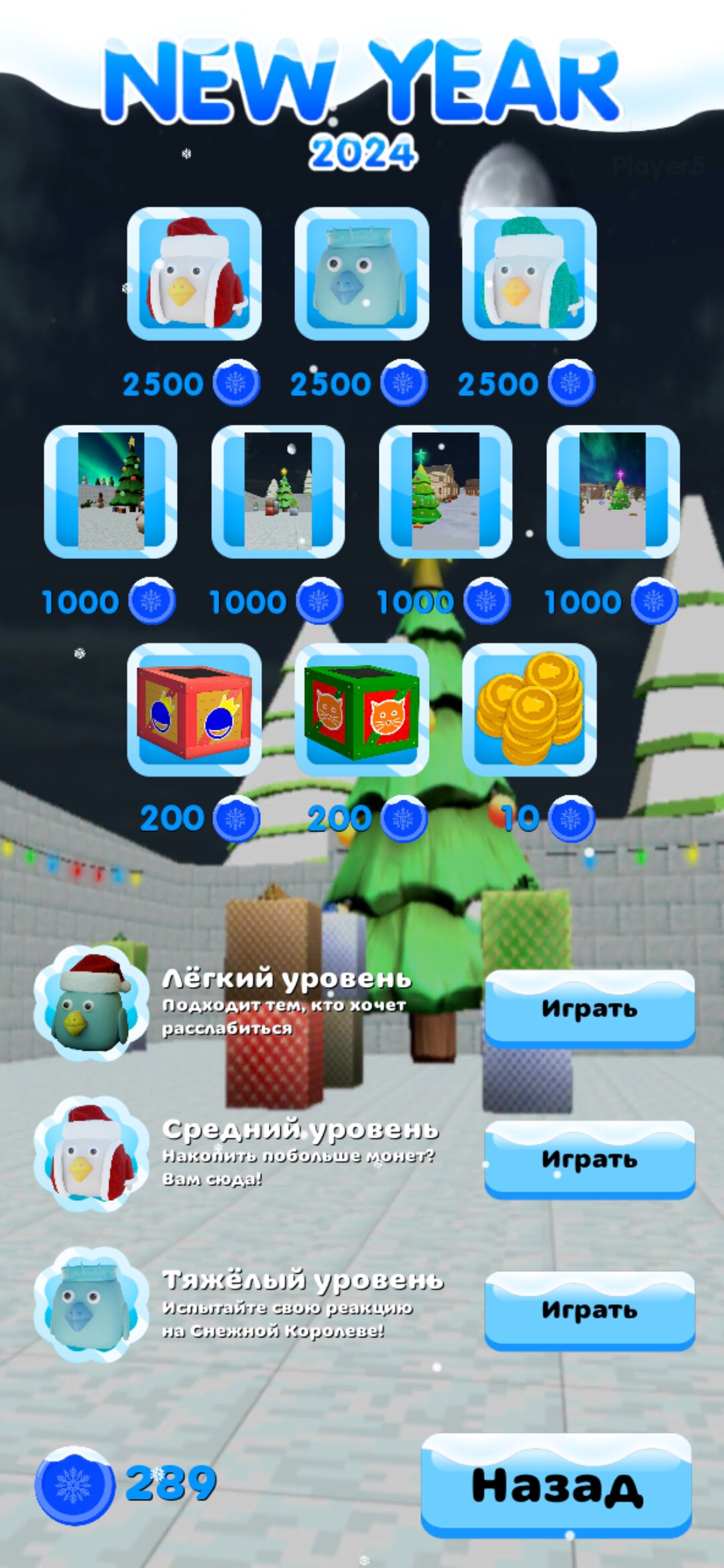Open the green crate with the cat faces
This screenshot has width=724, height=1568.
tap(362, 710)
